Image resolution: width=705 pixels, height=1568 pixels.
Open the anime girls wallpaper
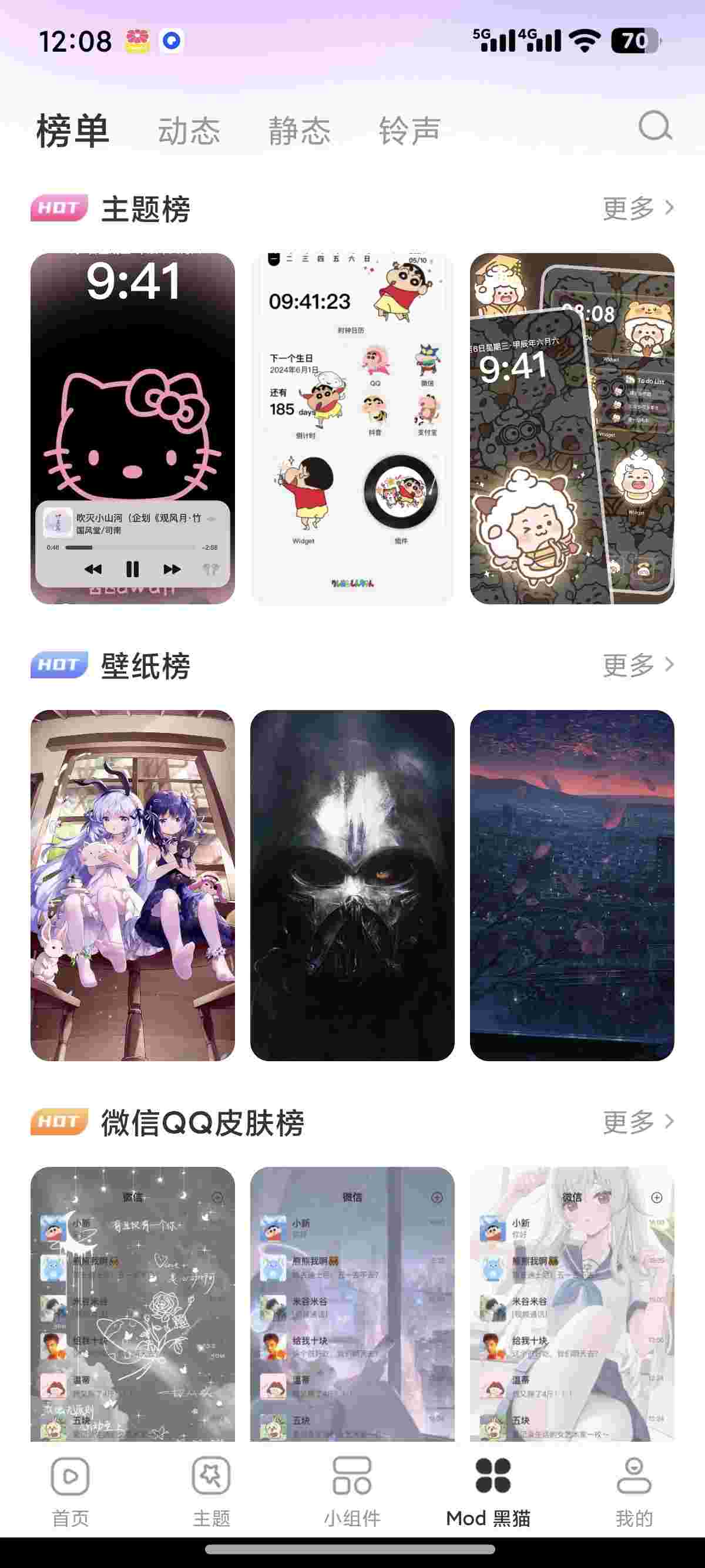tap(133, 884)
